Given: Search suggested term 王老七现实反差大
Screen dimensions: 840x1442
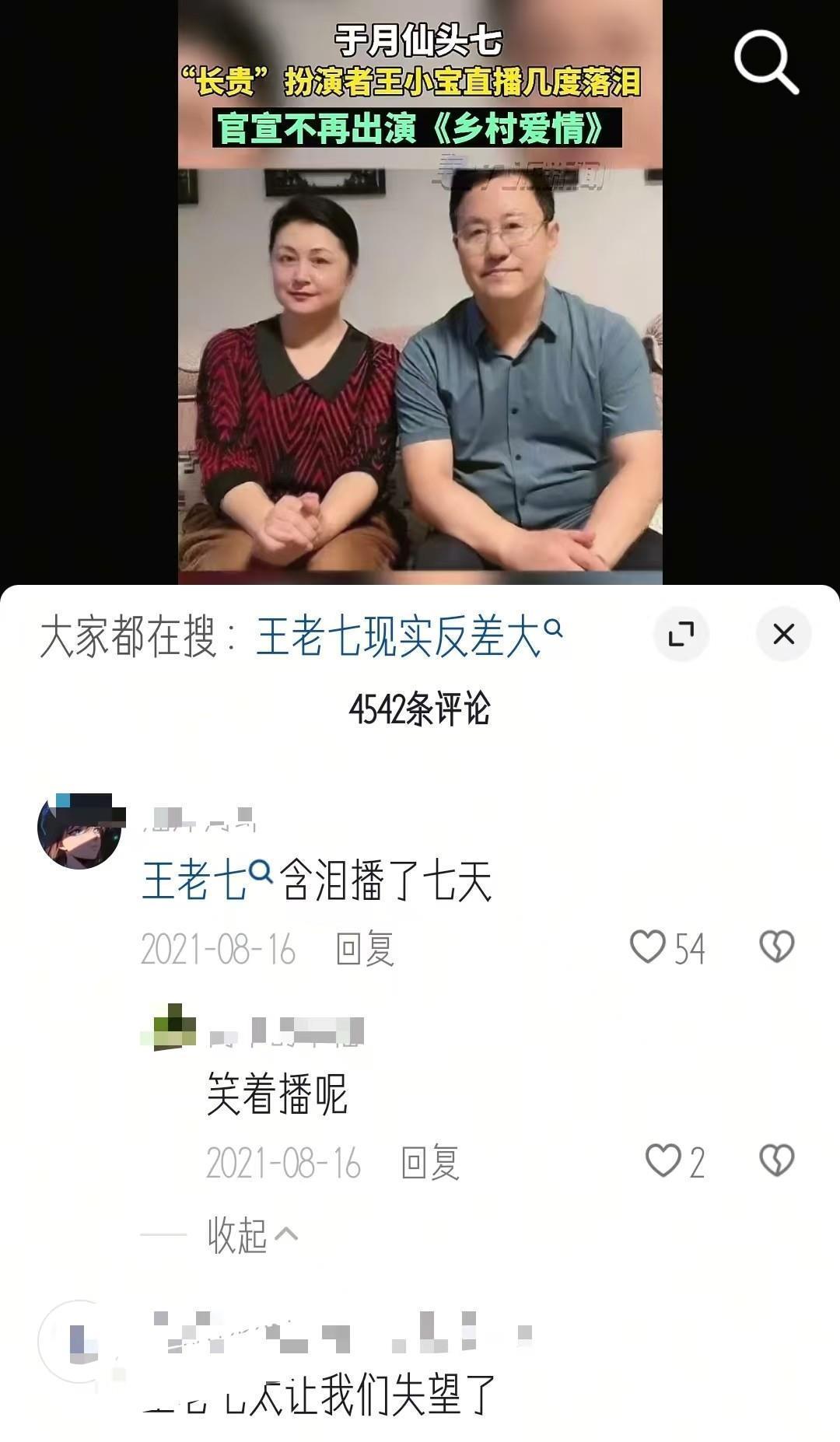Looking at the screenshot, I should pos(409,636).
